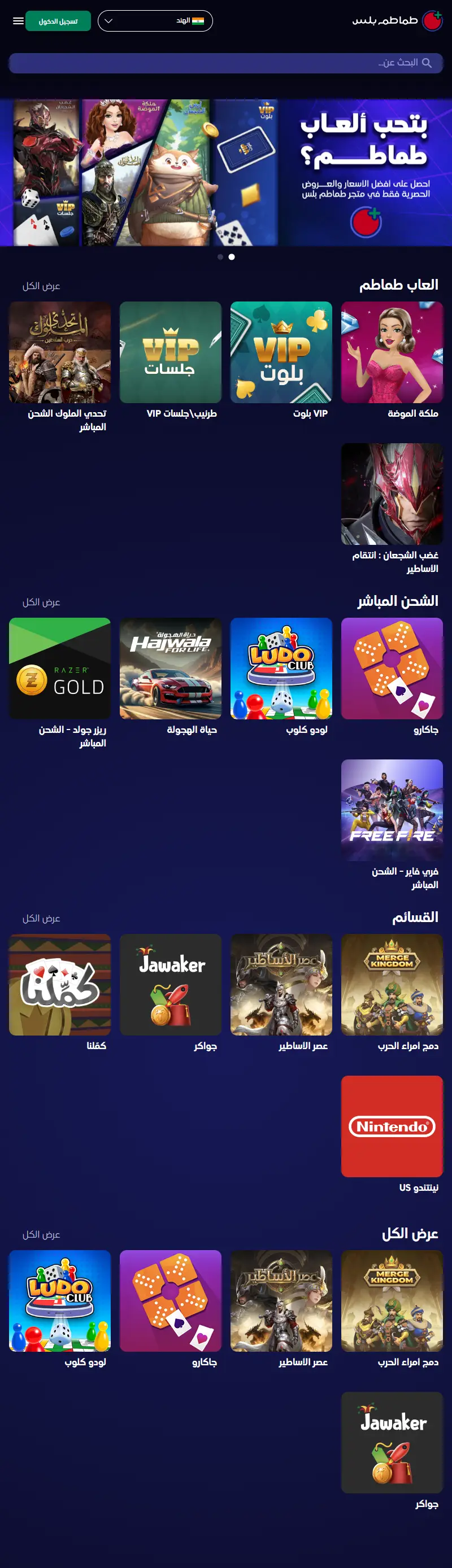Viewport: 452px width, 1568px height.
Task: Tap the البحث عن search field
Action: 225,63
